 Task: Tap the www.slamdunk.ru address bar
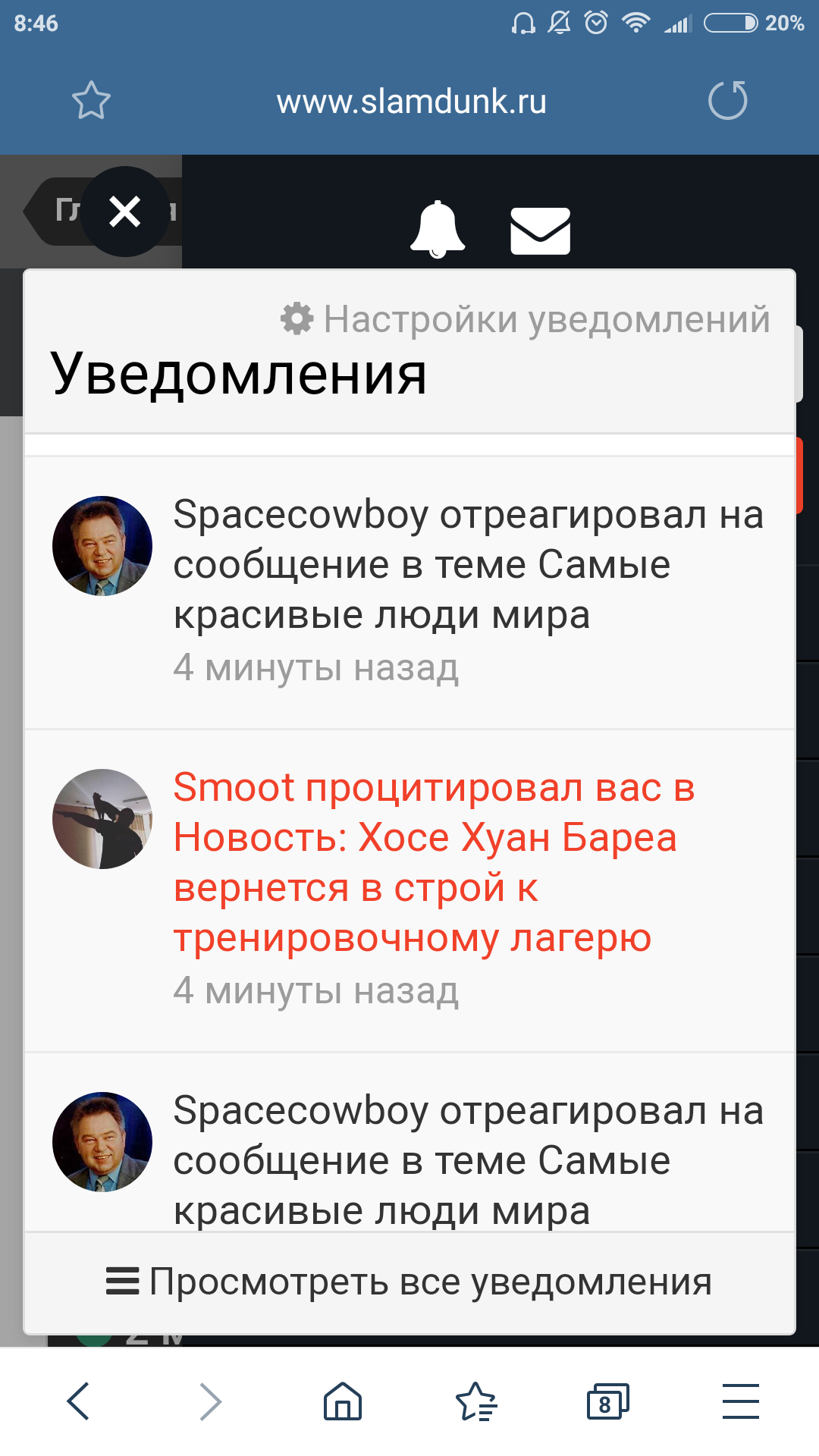click(412, 102)
